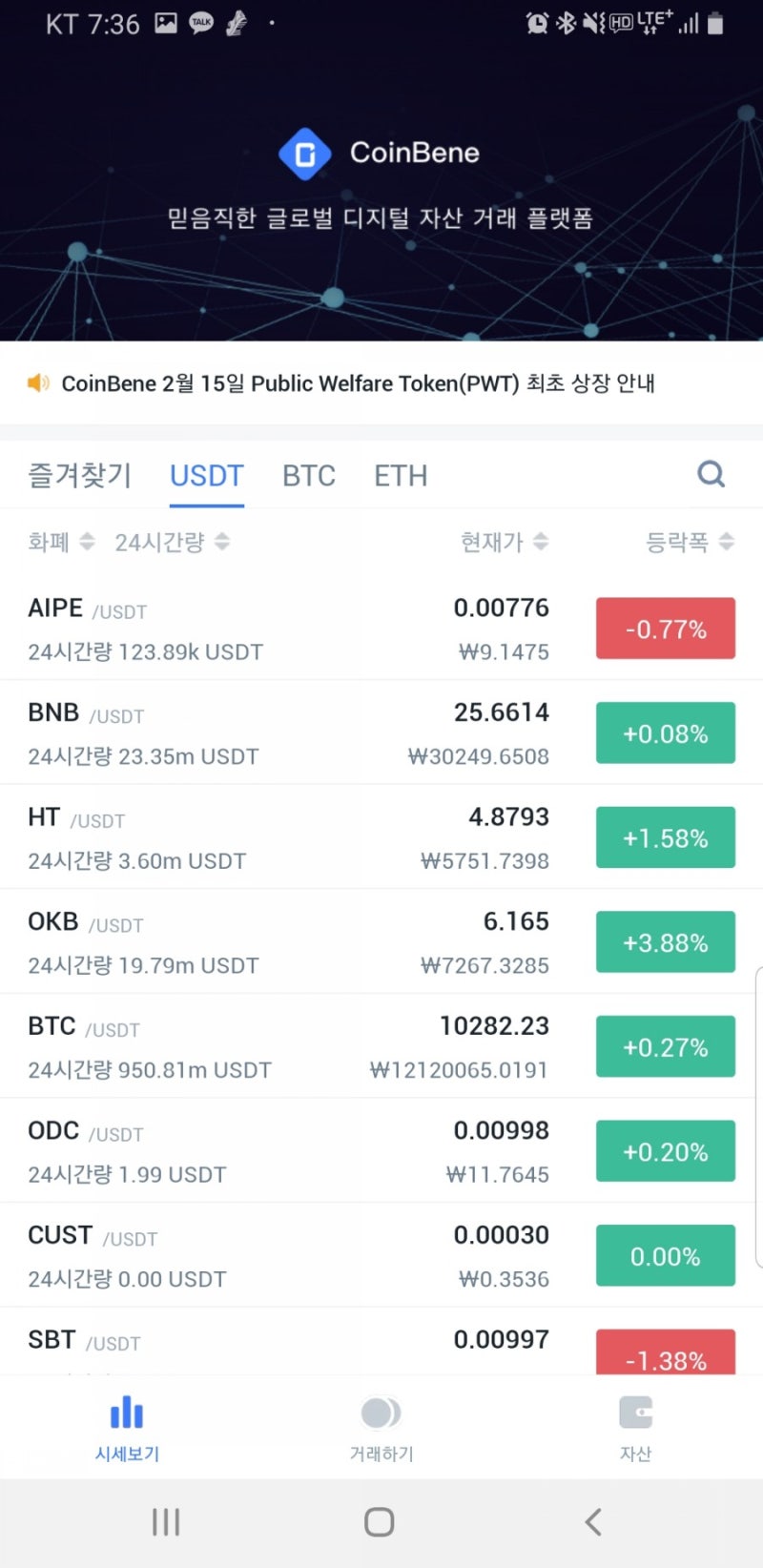The height and width of the screenshot is (1568, 763).
Task: Switch to the BTC market tab
Action: [x=308, y=475]
